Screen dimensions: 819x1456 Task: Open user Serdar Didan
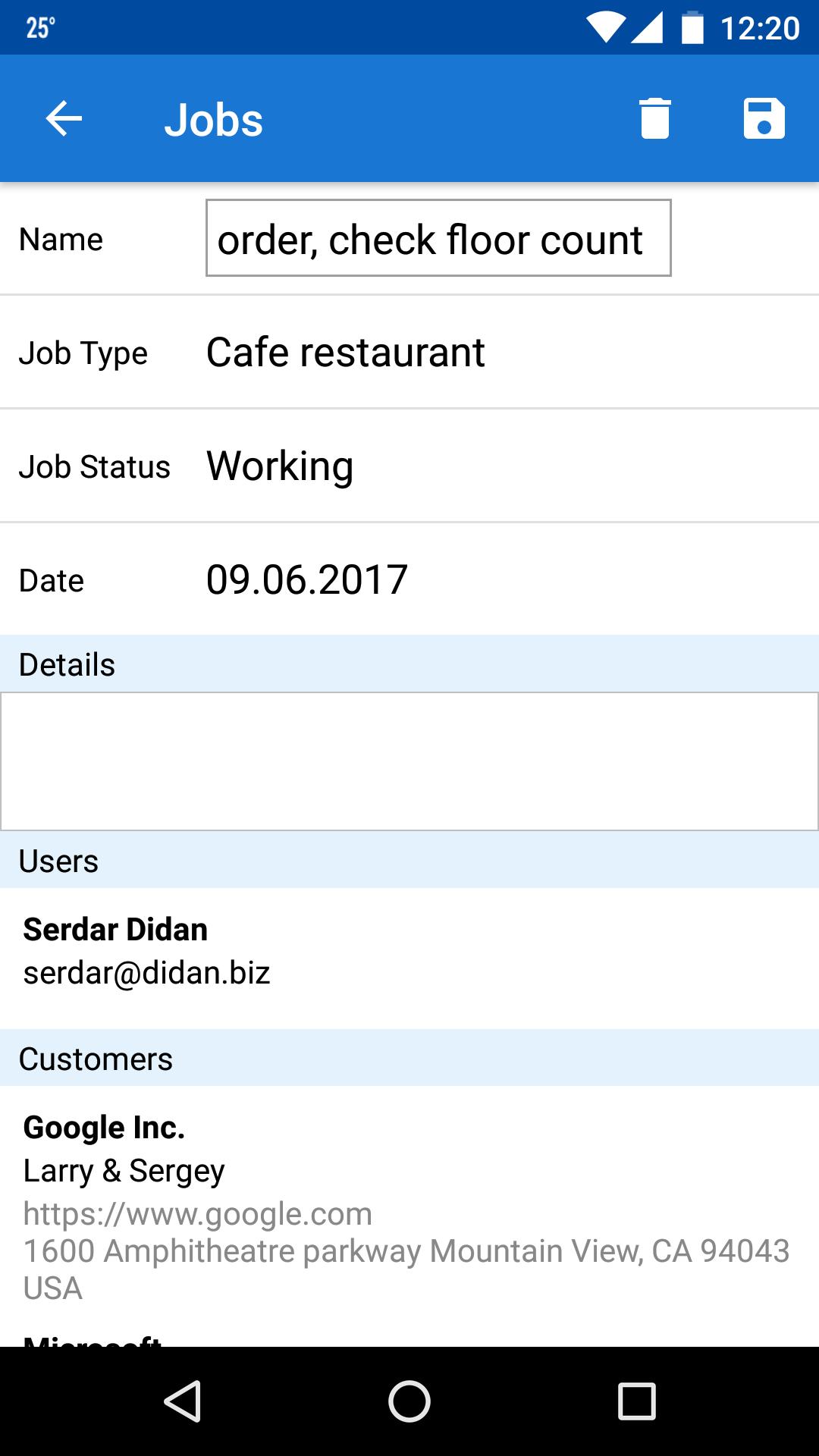[x=409, y=951]
